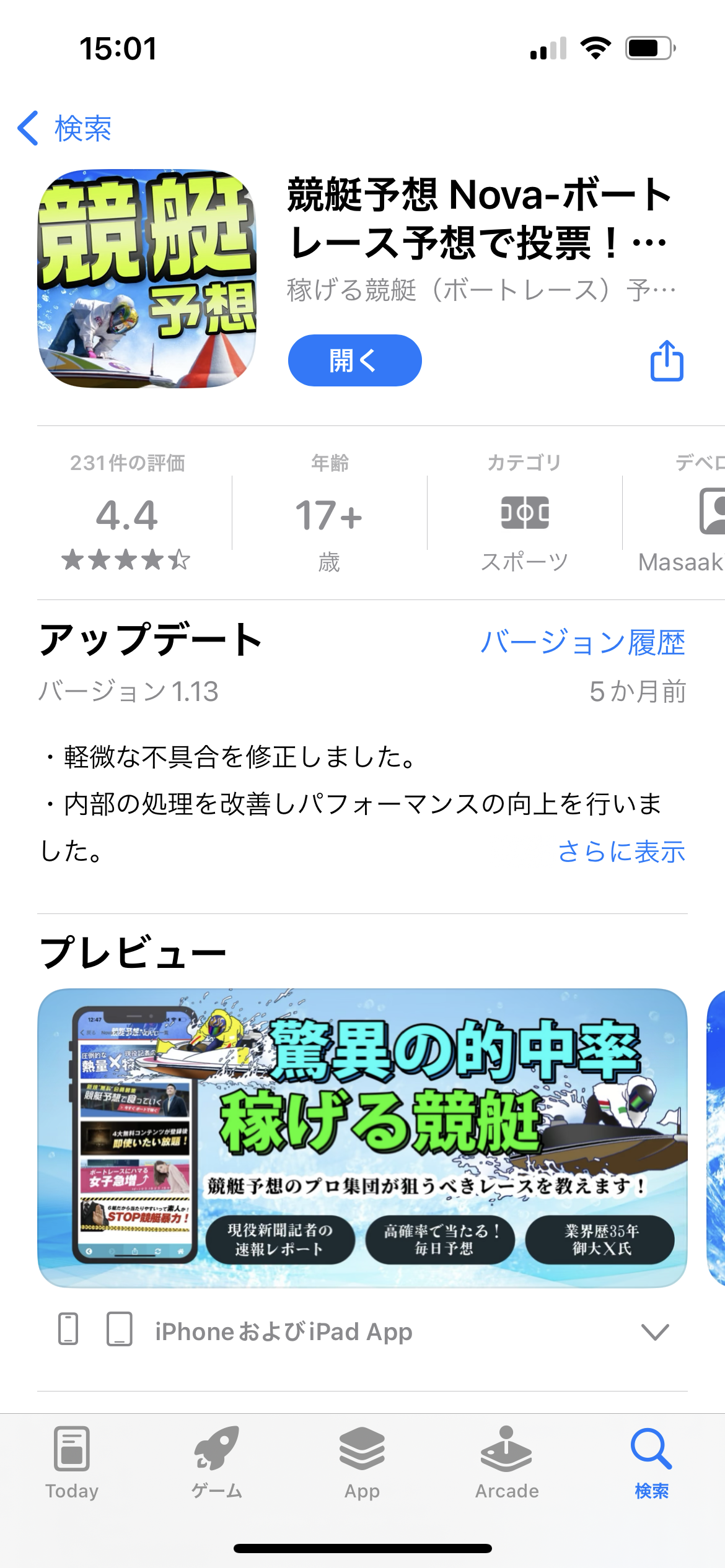Switch to the App tab
This screenshot has height=1568, width=725.
click(362, 1463)
